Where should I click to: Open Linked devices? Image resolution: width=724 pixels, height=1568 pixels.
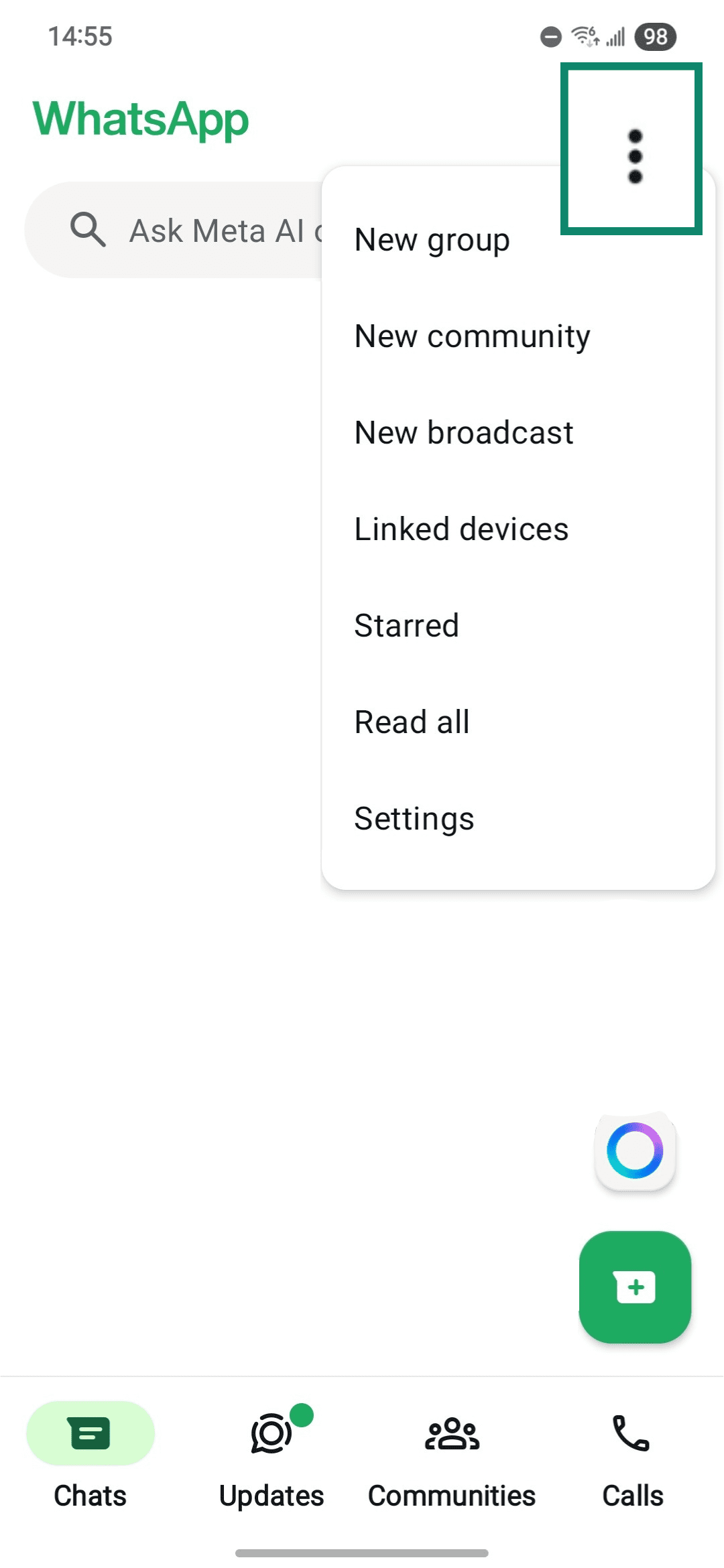tap(461, 529)
